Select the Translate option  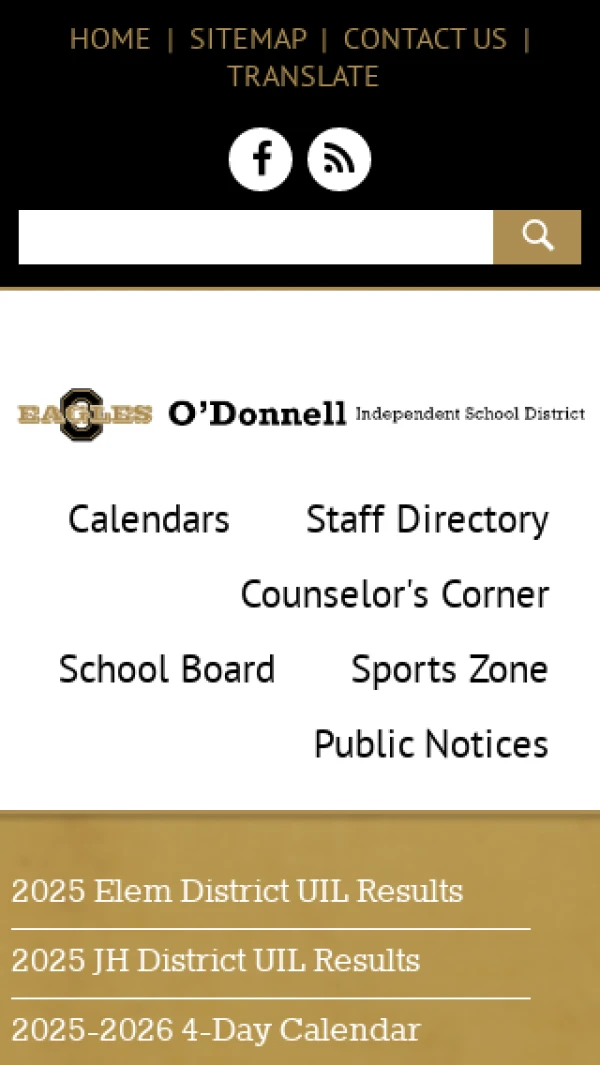pos(303,77)
